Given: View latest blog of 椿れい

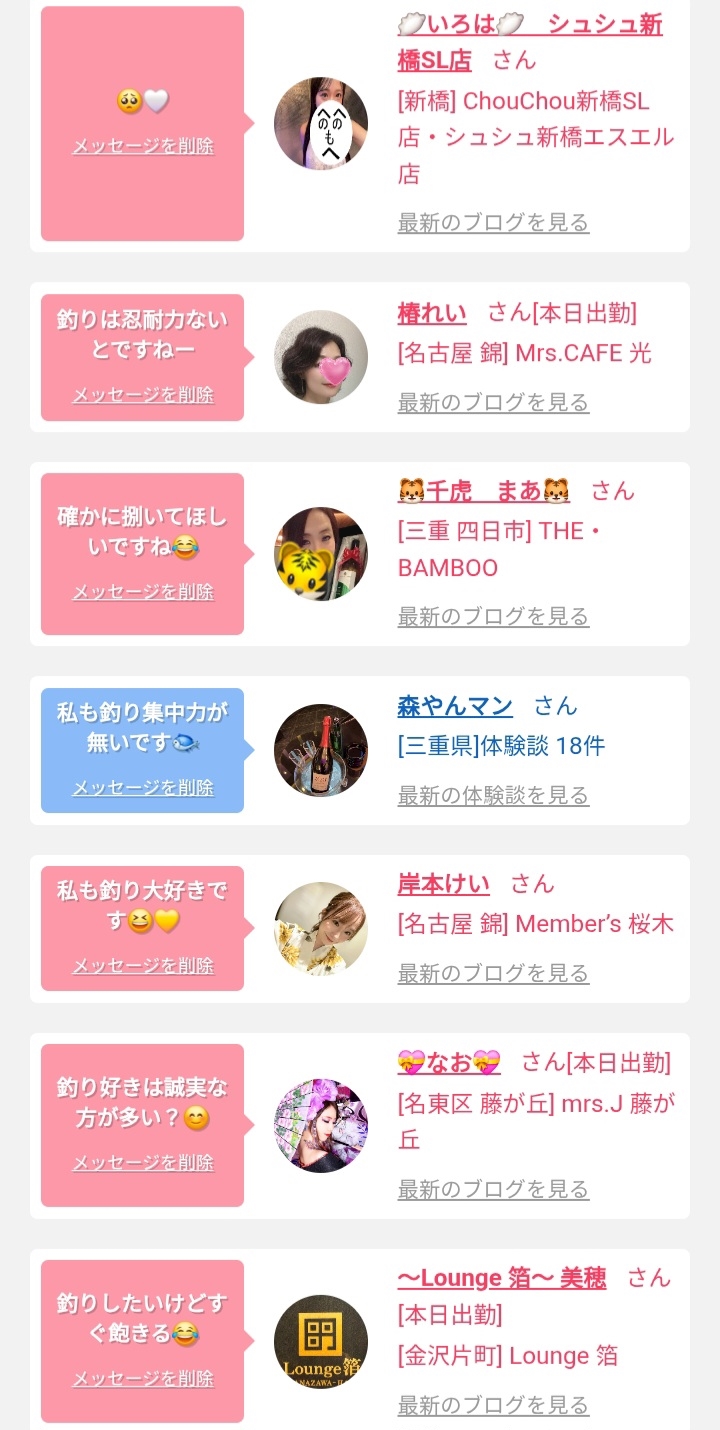Looking at the screenshot, I should [493, 402].
